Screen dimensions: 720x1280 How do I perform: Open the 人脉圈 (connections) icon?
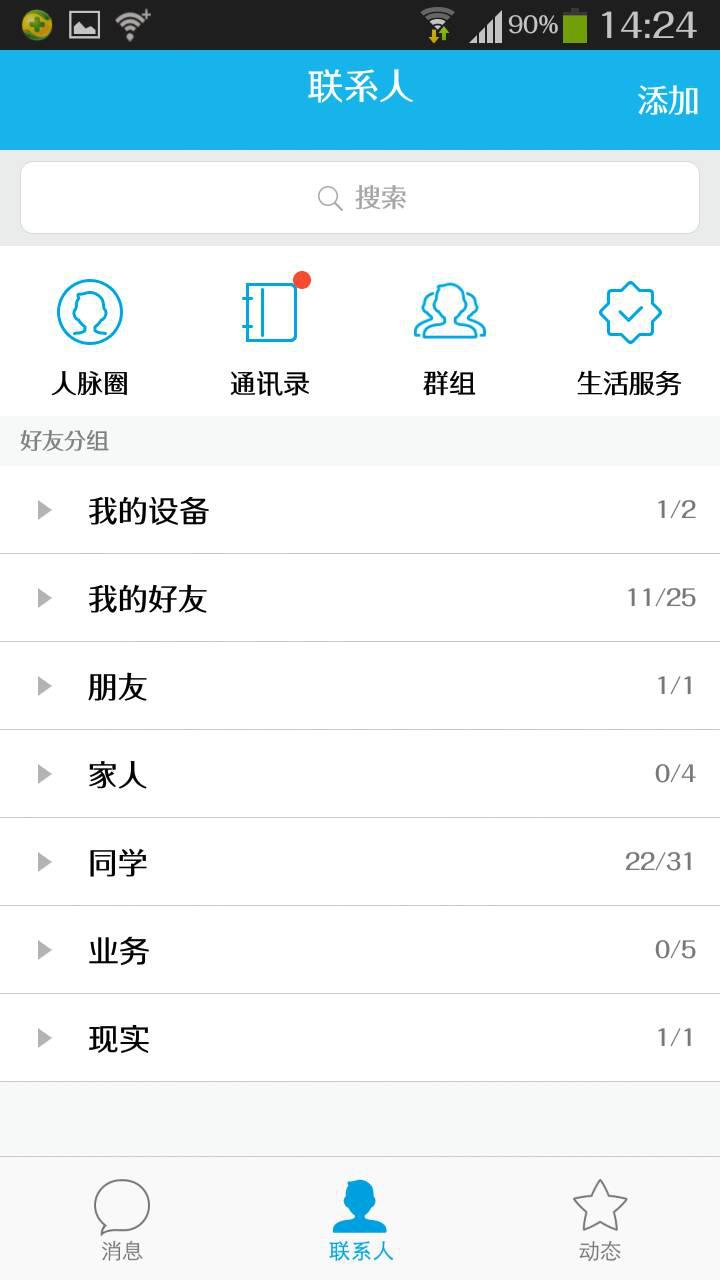coord(90,311)
